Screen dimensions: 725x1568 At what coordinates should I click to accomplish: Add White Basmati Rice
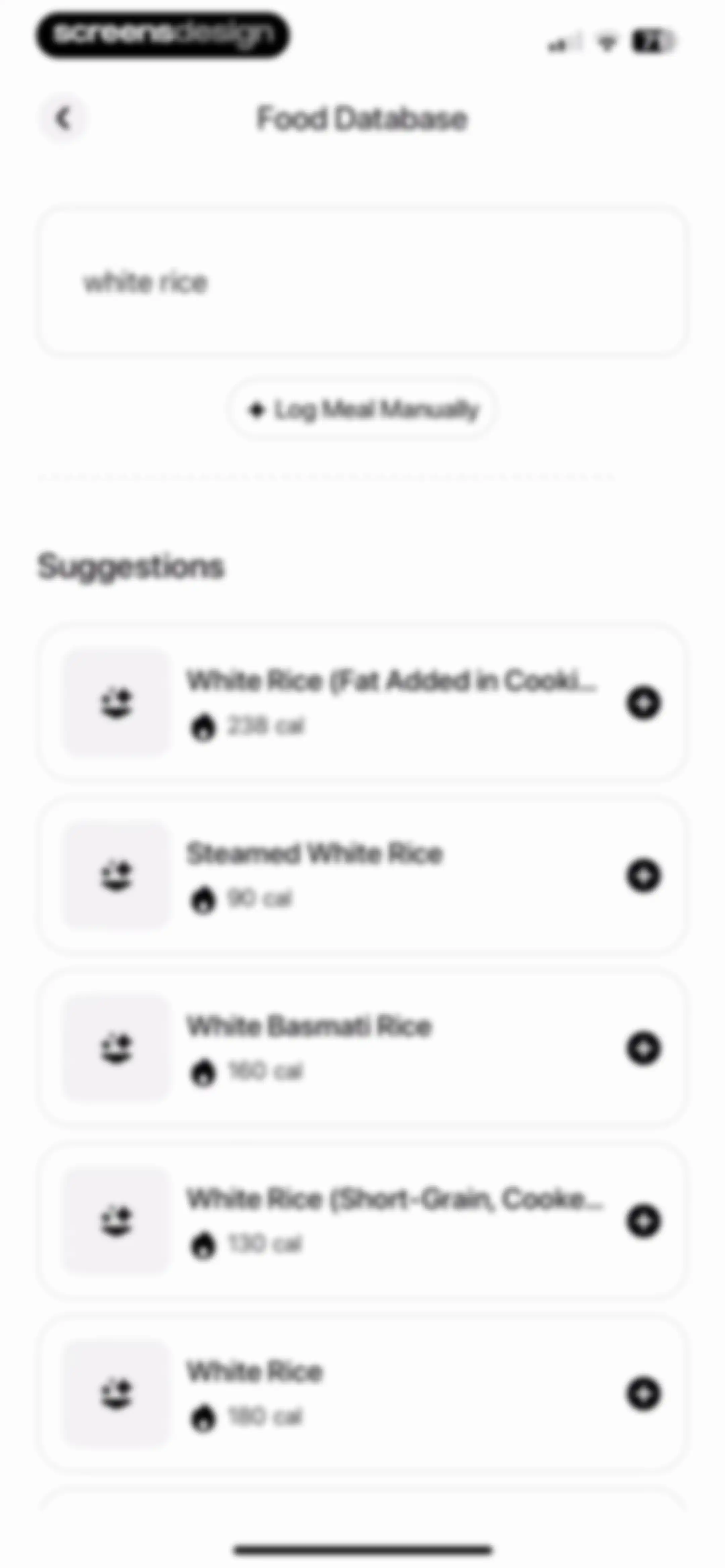(x=643, y=1048)
